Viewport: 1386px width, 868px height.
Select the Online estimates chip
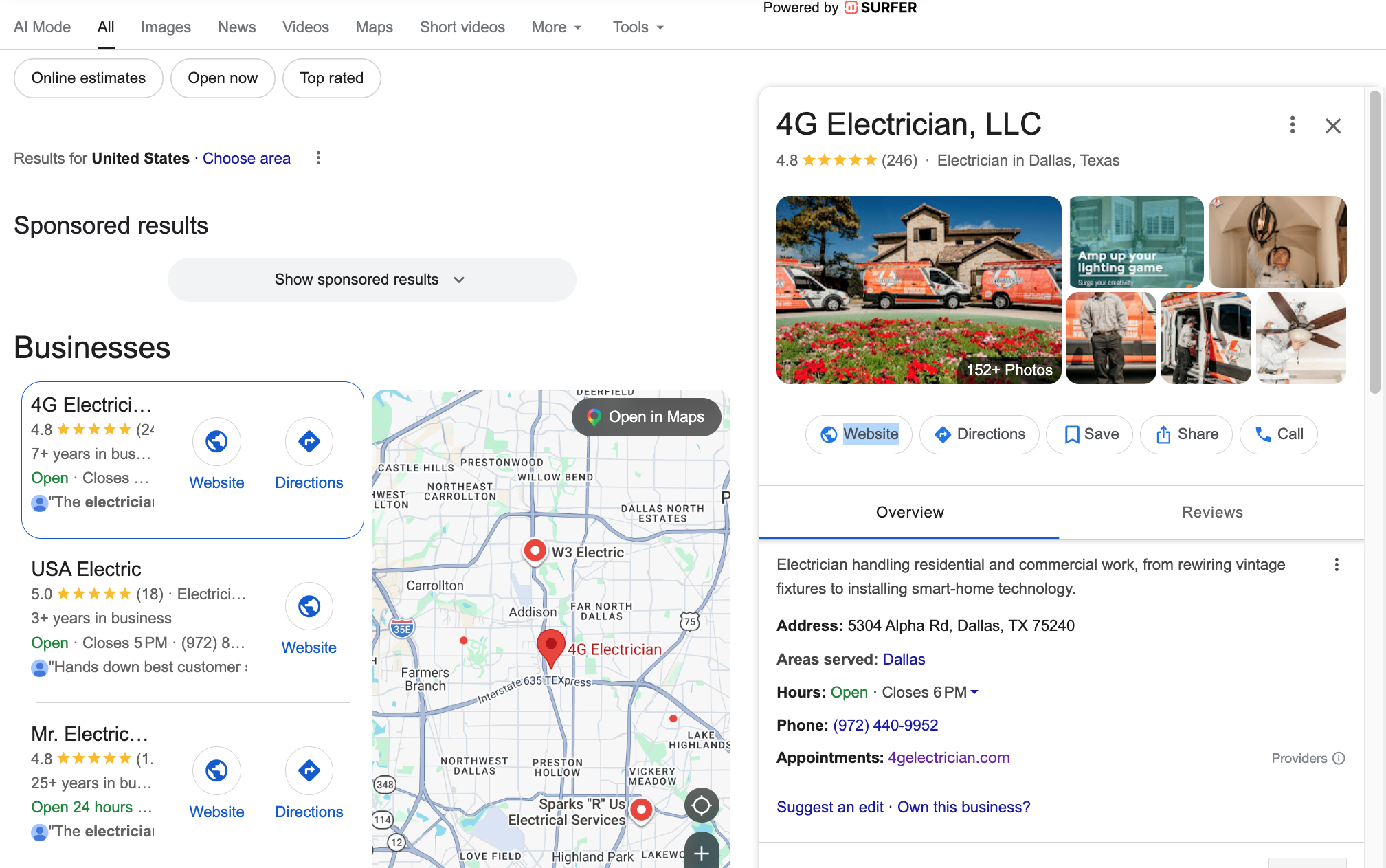89,78
